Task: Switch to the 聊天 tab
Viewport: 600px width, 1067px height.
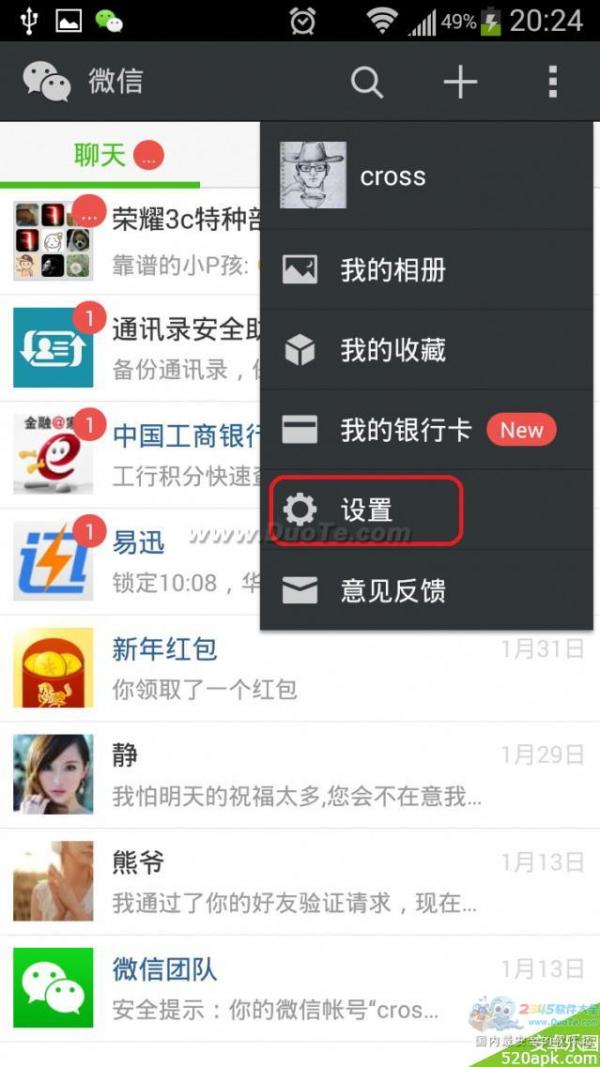Action: coord(100,156)
